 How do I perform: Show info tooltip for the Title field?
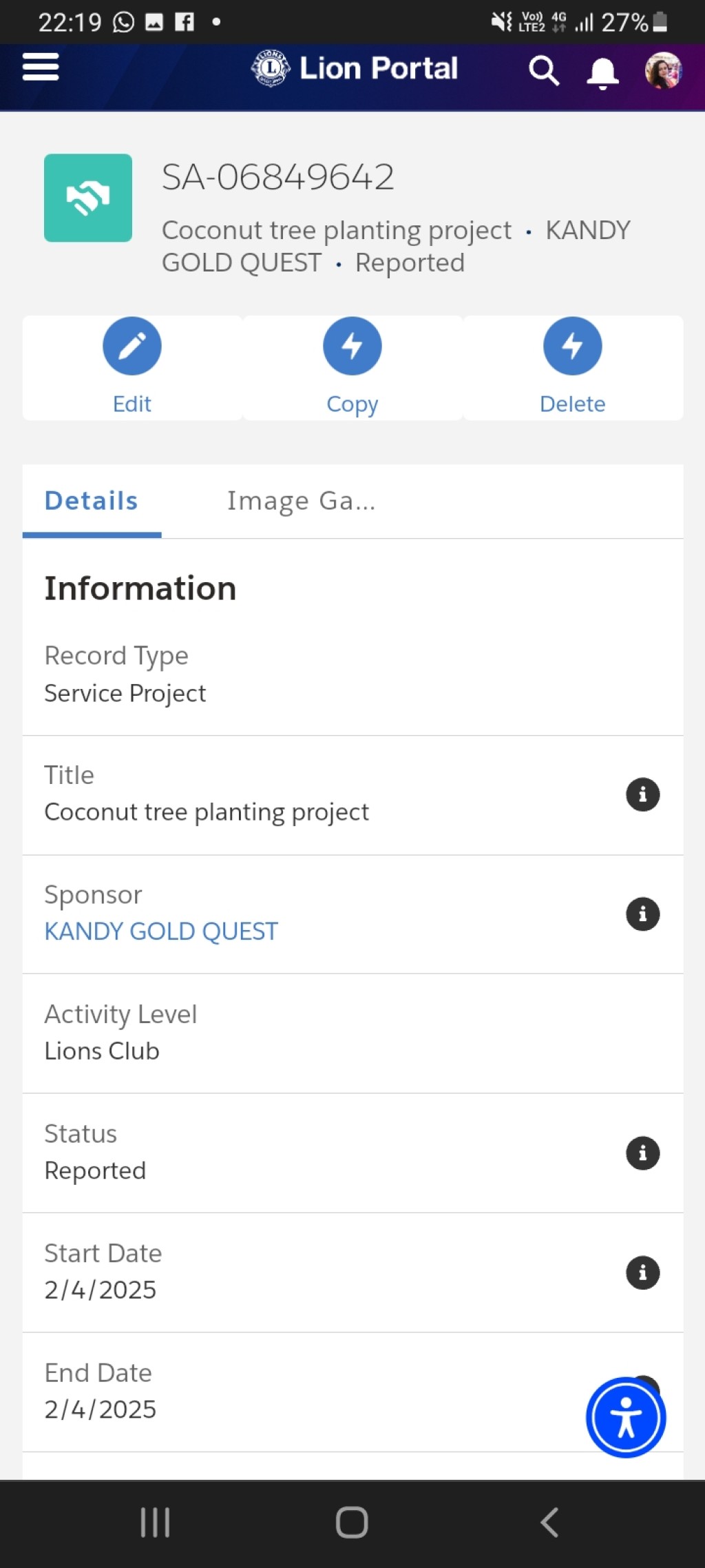pyautogui.click(x=643, y=794)
